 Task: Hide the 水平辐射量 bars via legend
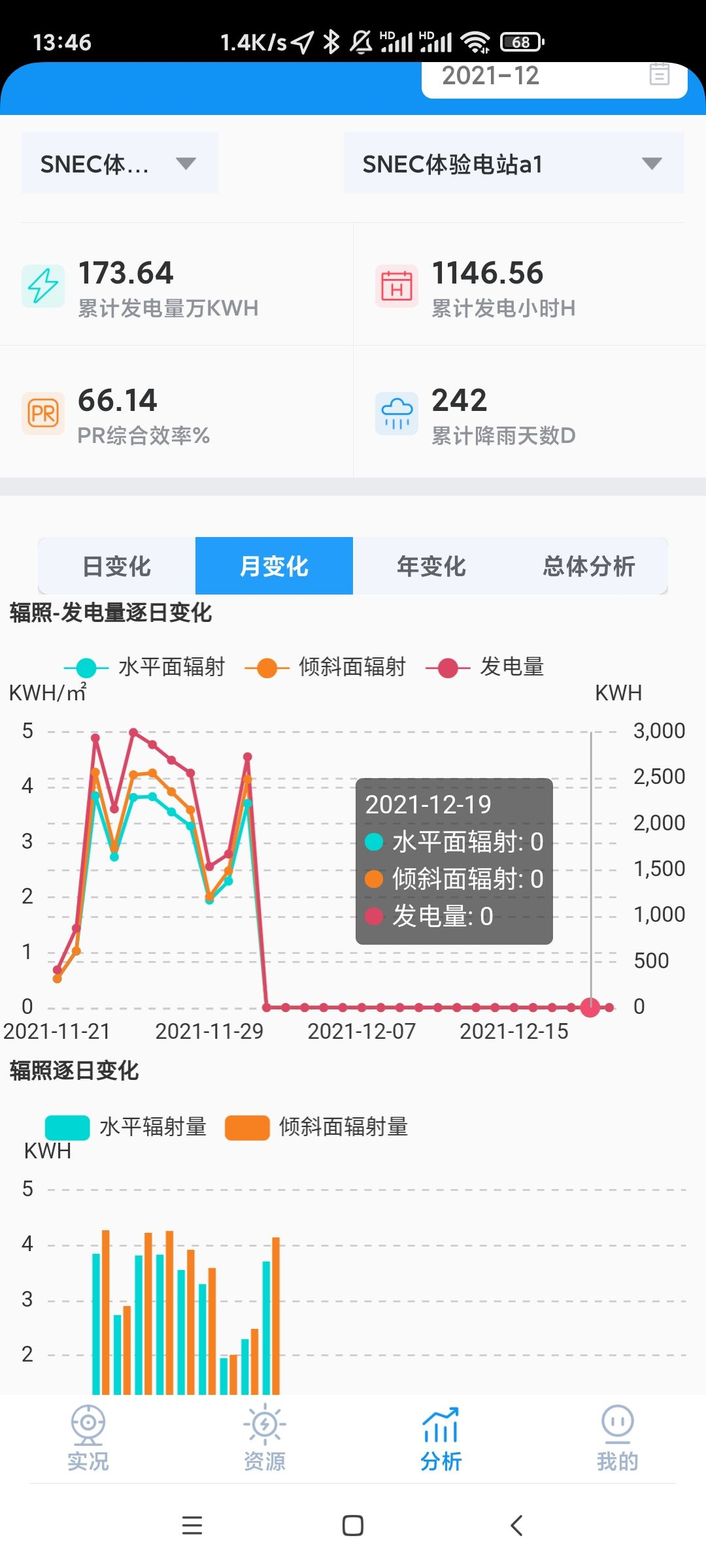coord(126,1127)
